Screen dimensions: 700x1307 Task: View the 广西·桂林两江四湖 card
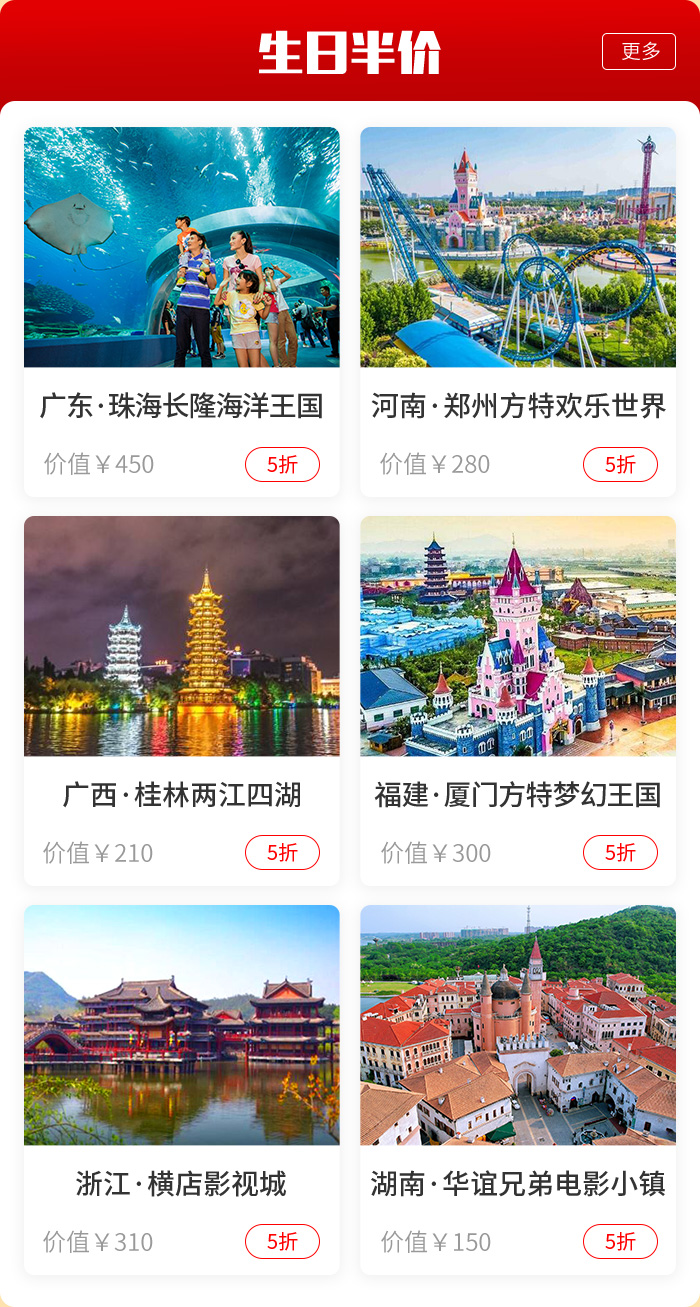click(x=182, y=701)
